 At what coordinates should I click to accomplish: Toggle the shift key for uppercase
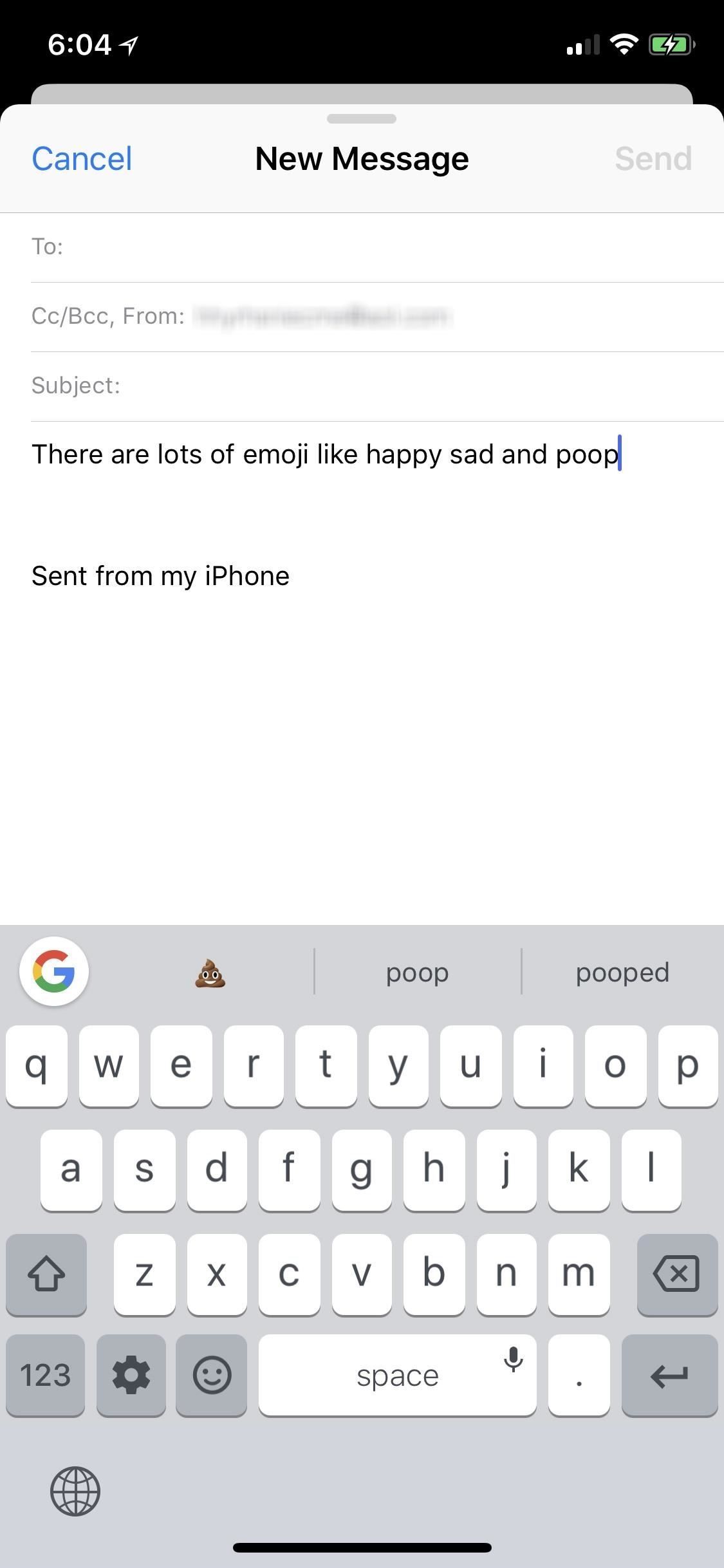tap(45, 1274)
